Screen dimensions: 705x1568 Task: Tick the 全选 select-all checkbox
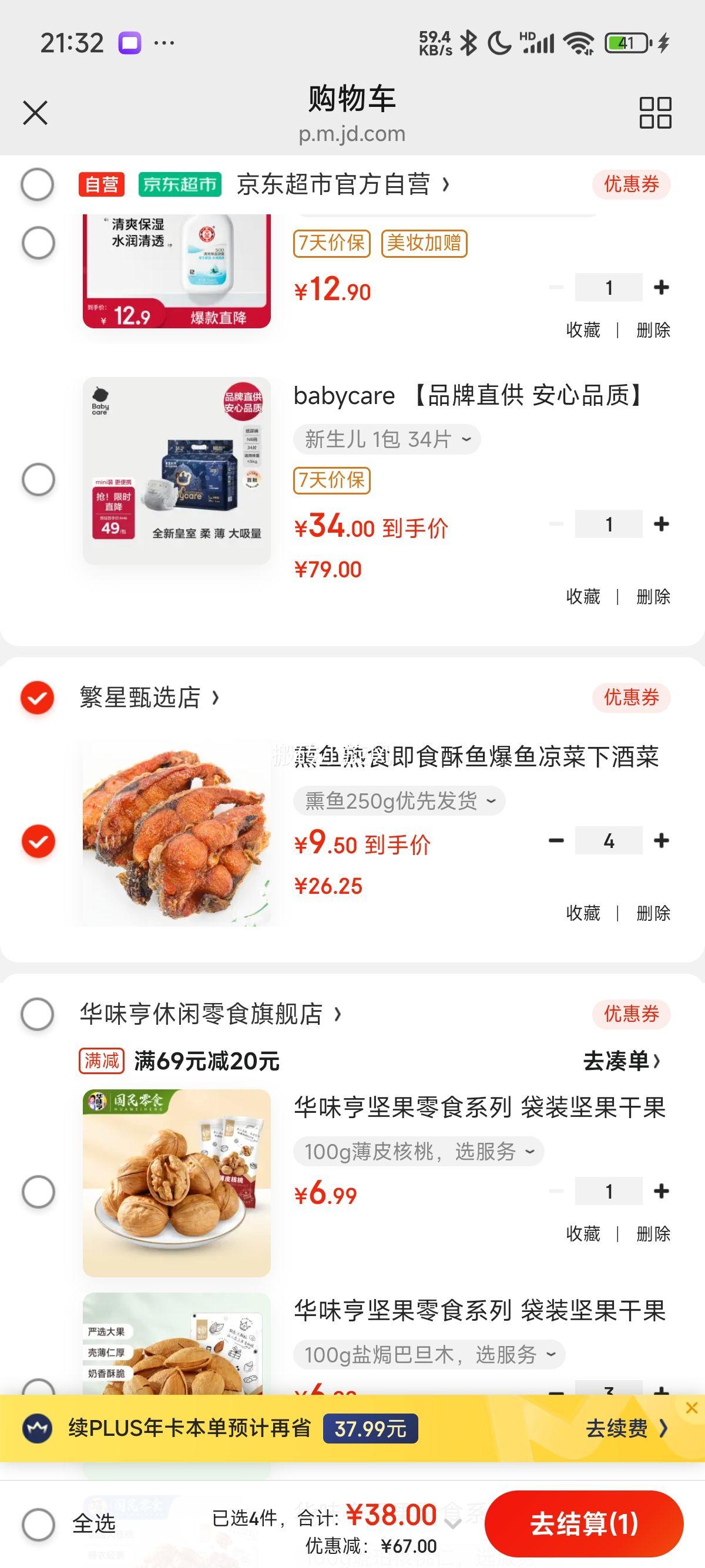[38, 1524]
